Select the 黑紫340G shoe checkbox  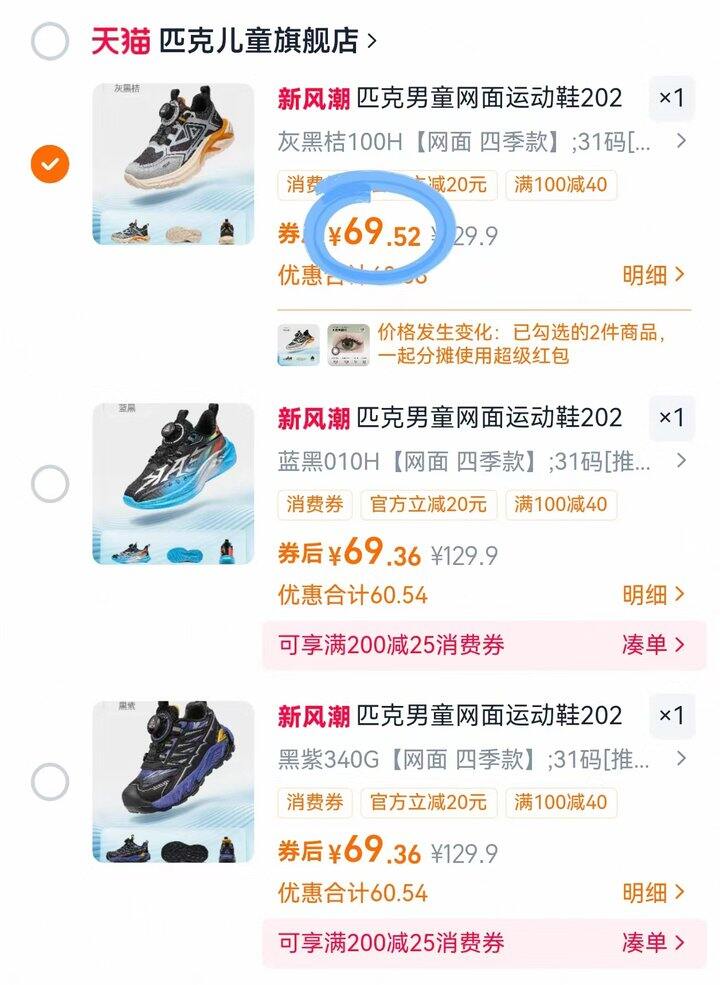pyautogui.click(x=50, y=782)
